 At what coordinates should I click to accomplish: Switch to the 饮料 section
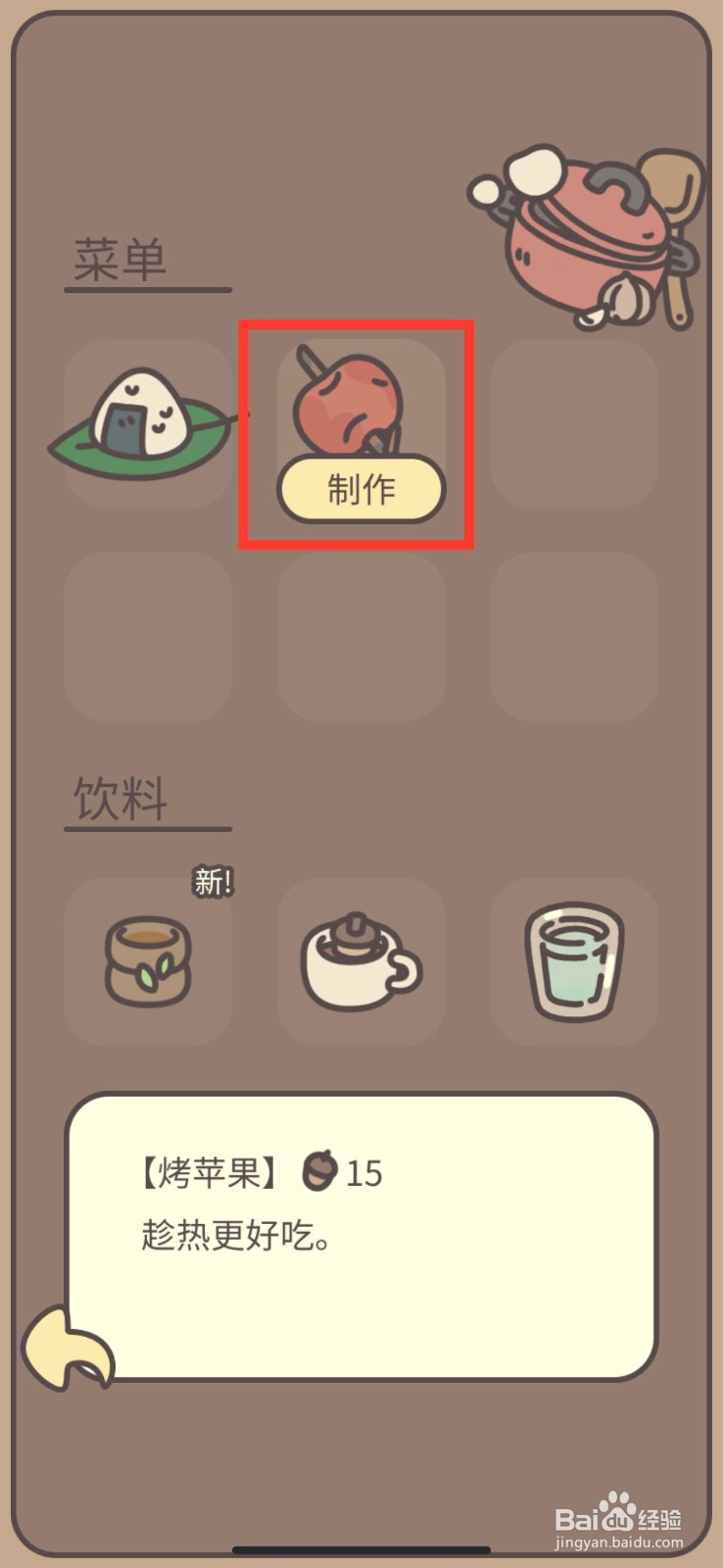coord(120,796)
